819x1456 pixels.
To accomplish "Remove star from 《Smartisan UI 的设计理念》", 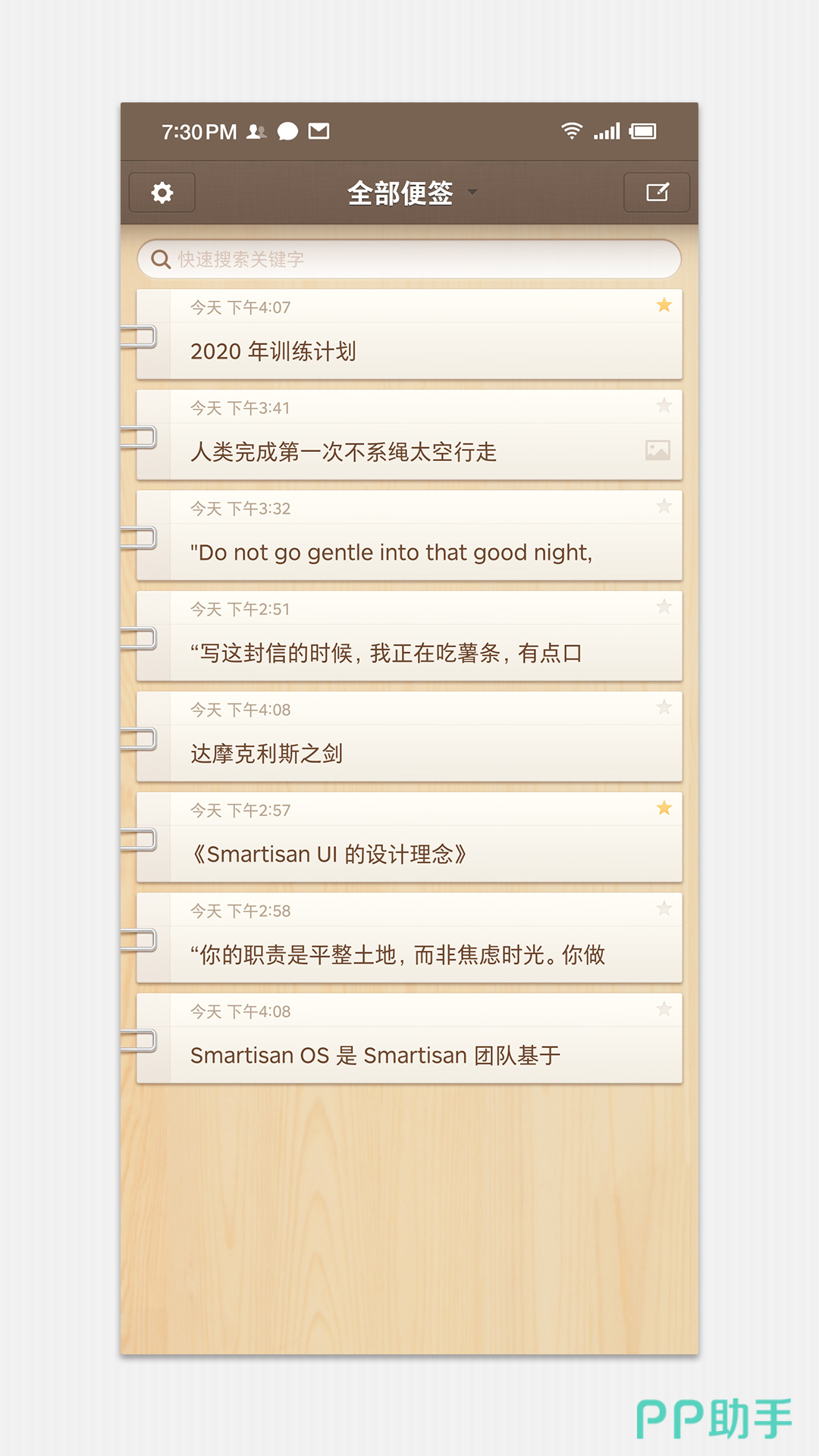I will click(664, 808).
